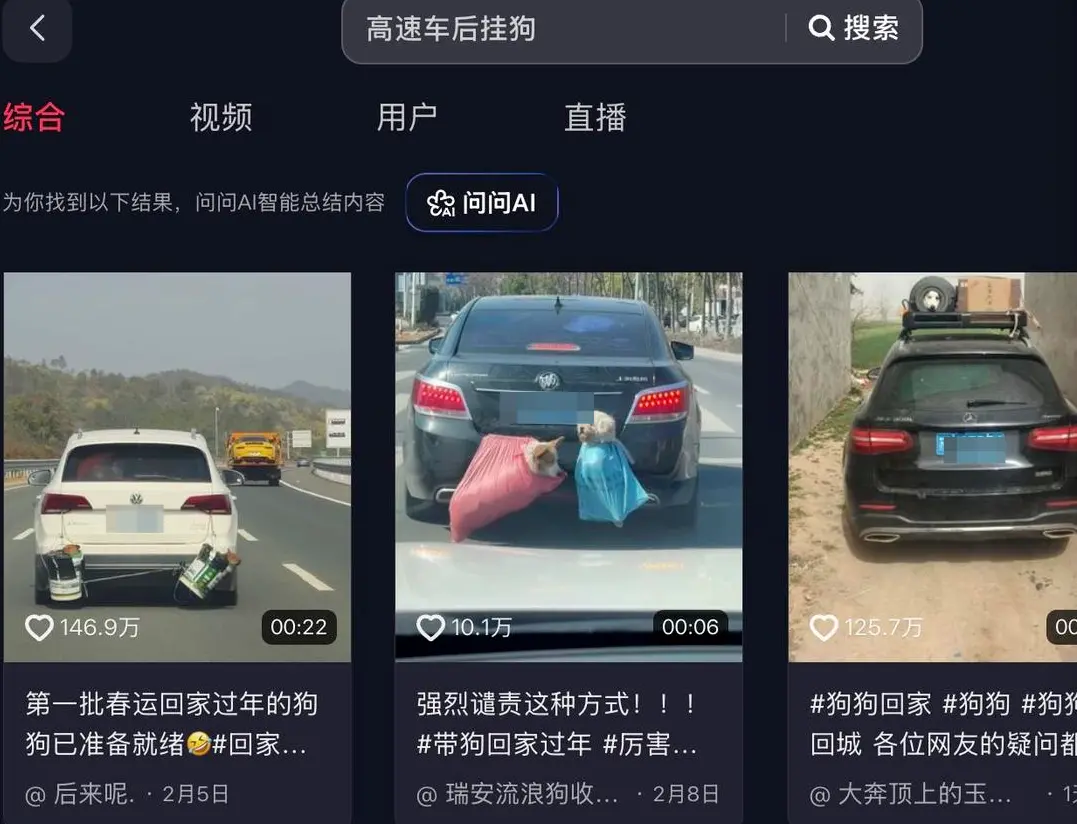The width and height of the screenshot is (1077, 824).
Task: Tap the 搜索 search button
Action: pyautogui.click(x=854, y=29)
